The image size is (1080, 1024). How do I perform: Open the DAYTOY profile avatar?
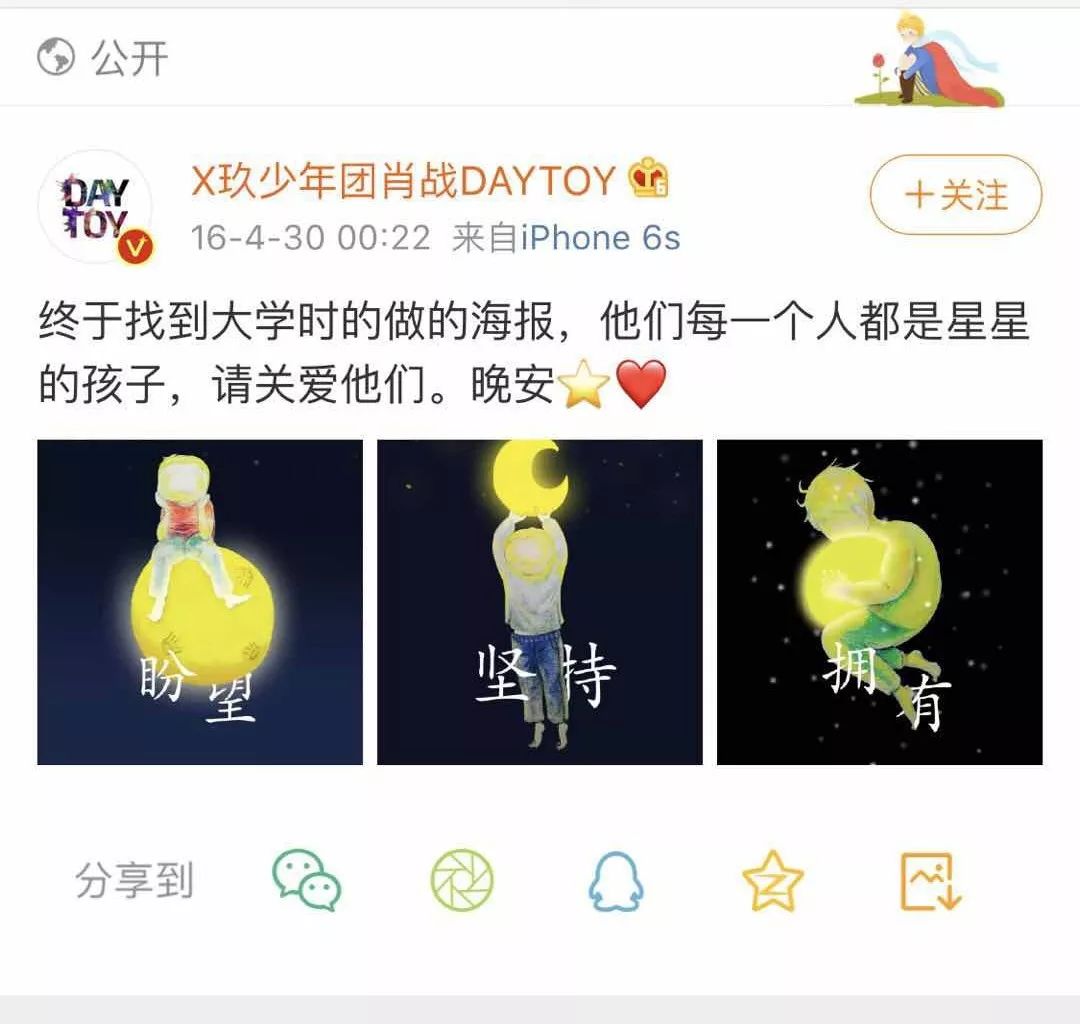point(96,208)
